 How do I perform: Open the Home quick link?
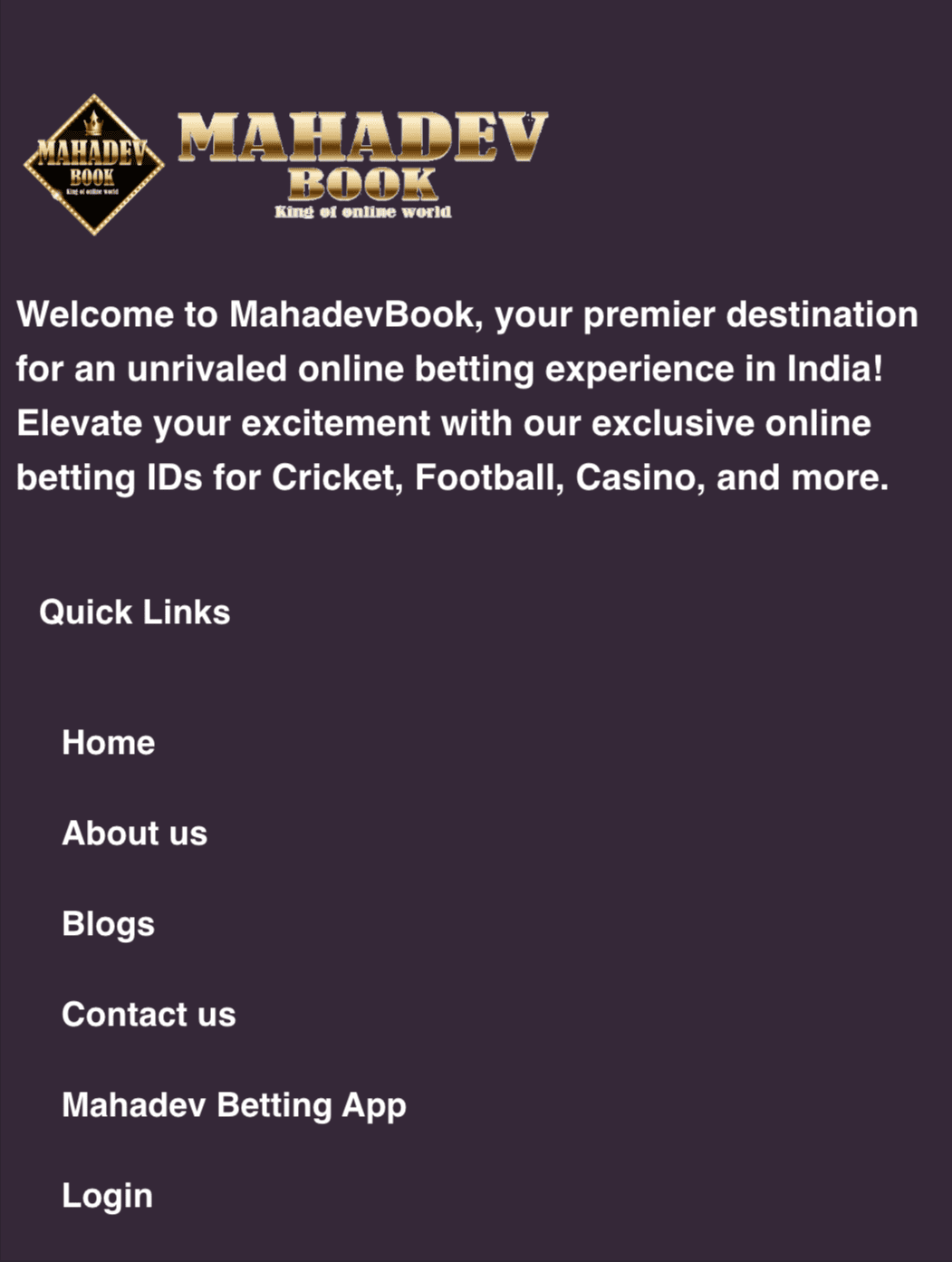pyautogui.click(x=109, y=743)
